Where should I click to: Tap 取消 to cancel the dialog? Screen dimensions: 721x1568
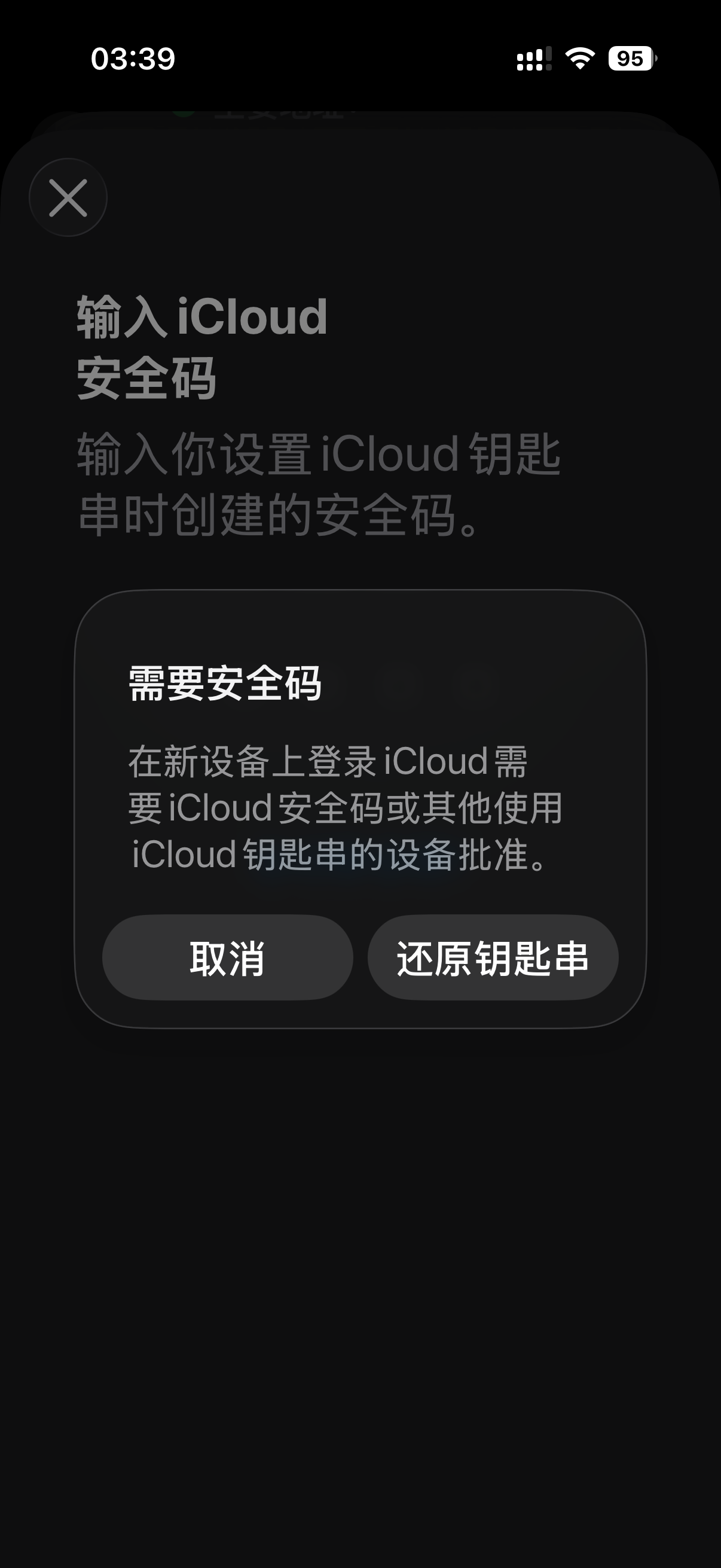pos(228,957)
